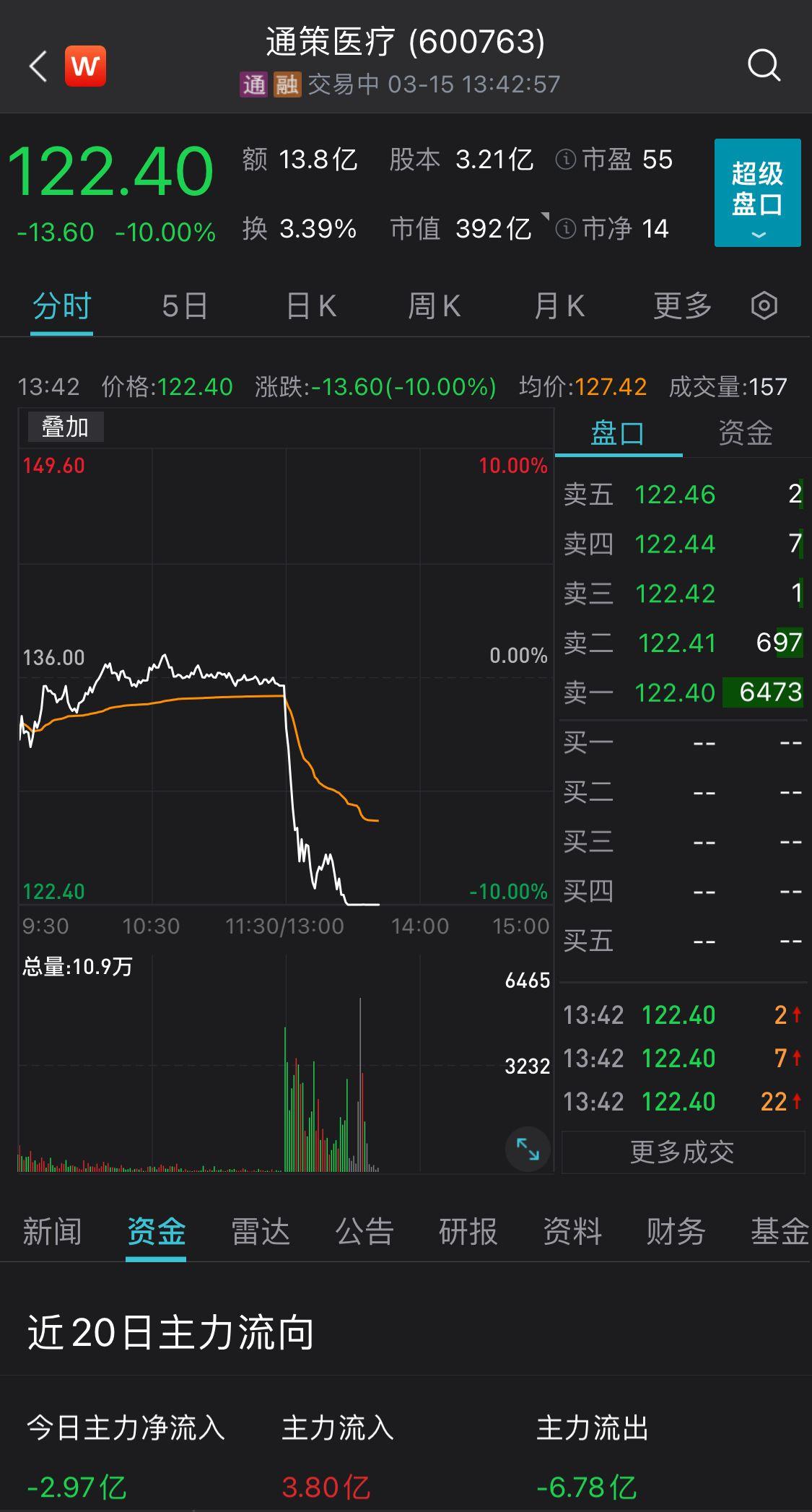Expand 更多成交 to see more trades
The image size is (812, 1512).
[x=682, y=1152]
